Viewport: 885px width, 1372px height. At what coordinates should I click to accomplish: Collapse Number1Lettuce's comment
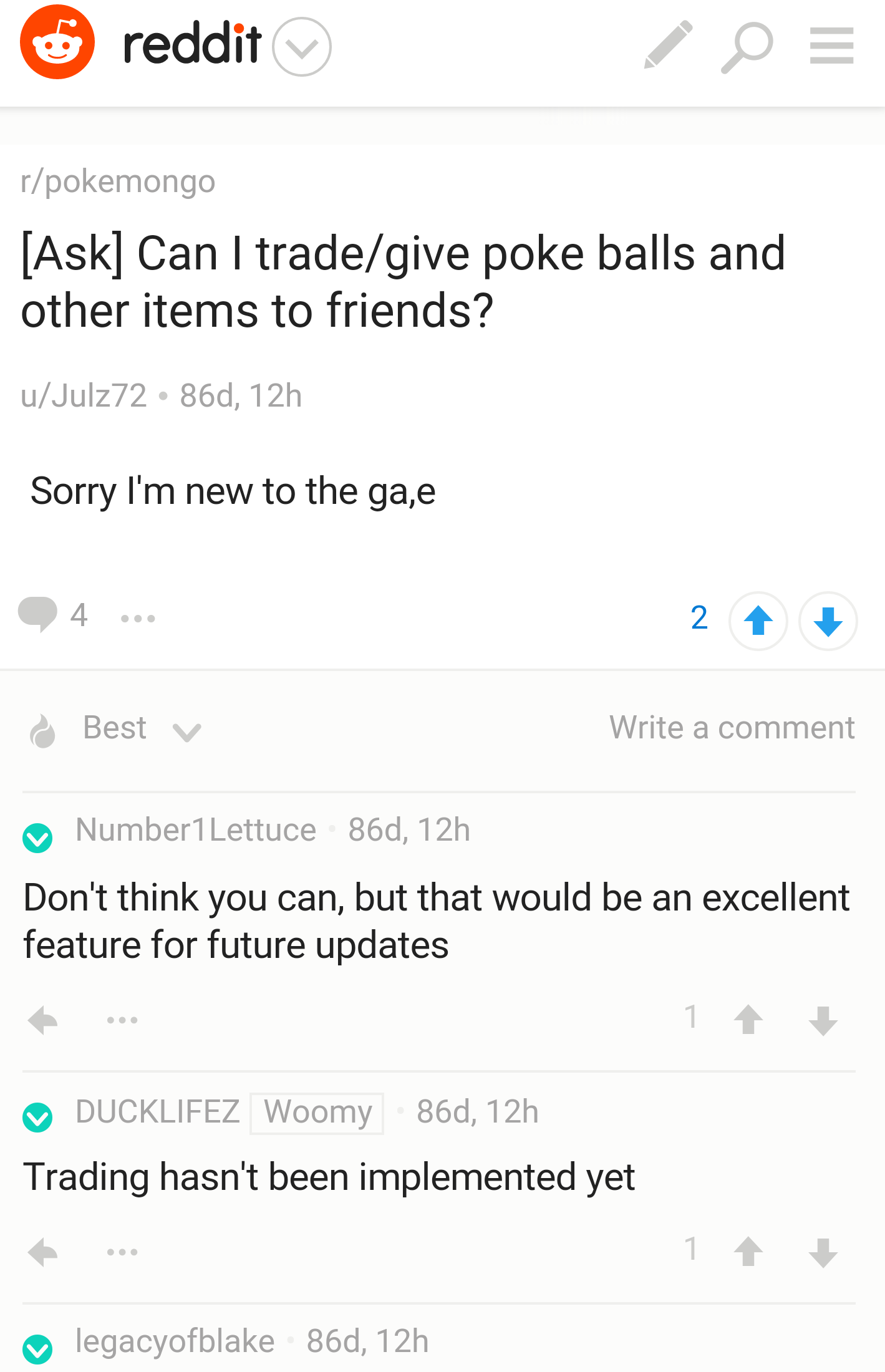(37, 838)
